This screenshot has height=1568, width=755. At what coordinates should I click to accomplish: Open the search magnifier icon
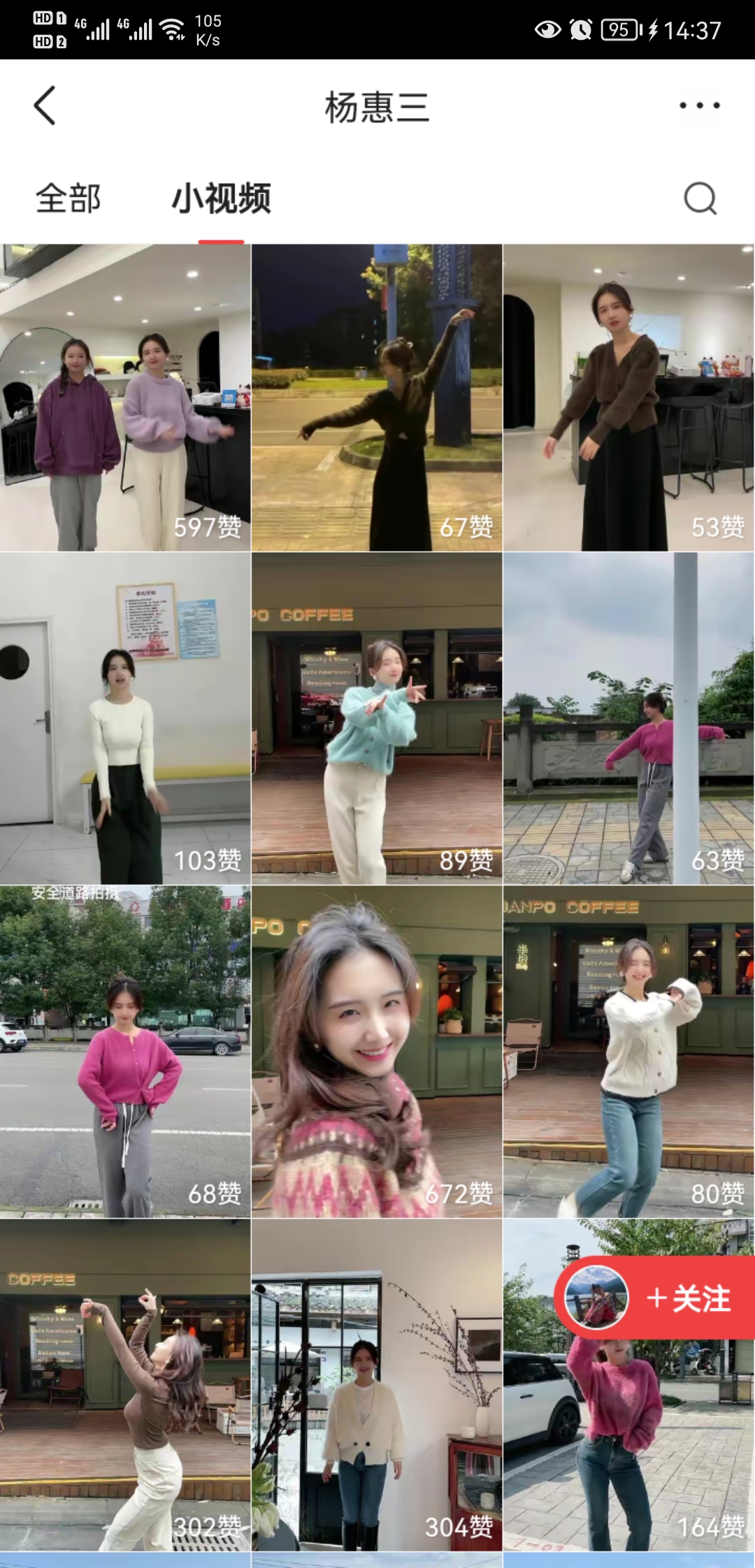[700, 198]
